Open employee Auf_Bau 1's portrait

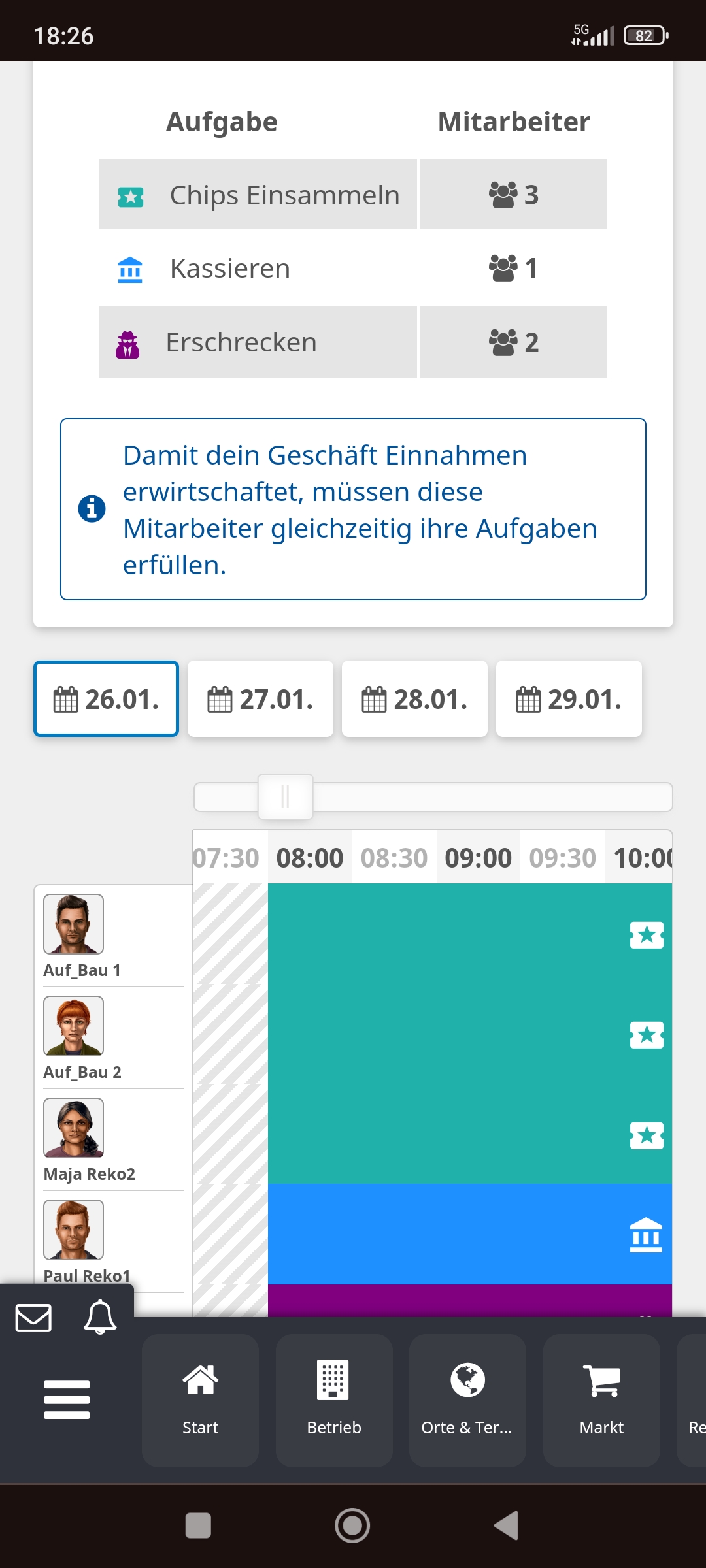click(x=73, y=924)
